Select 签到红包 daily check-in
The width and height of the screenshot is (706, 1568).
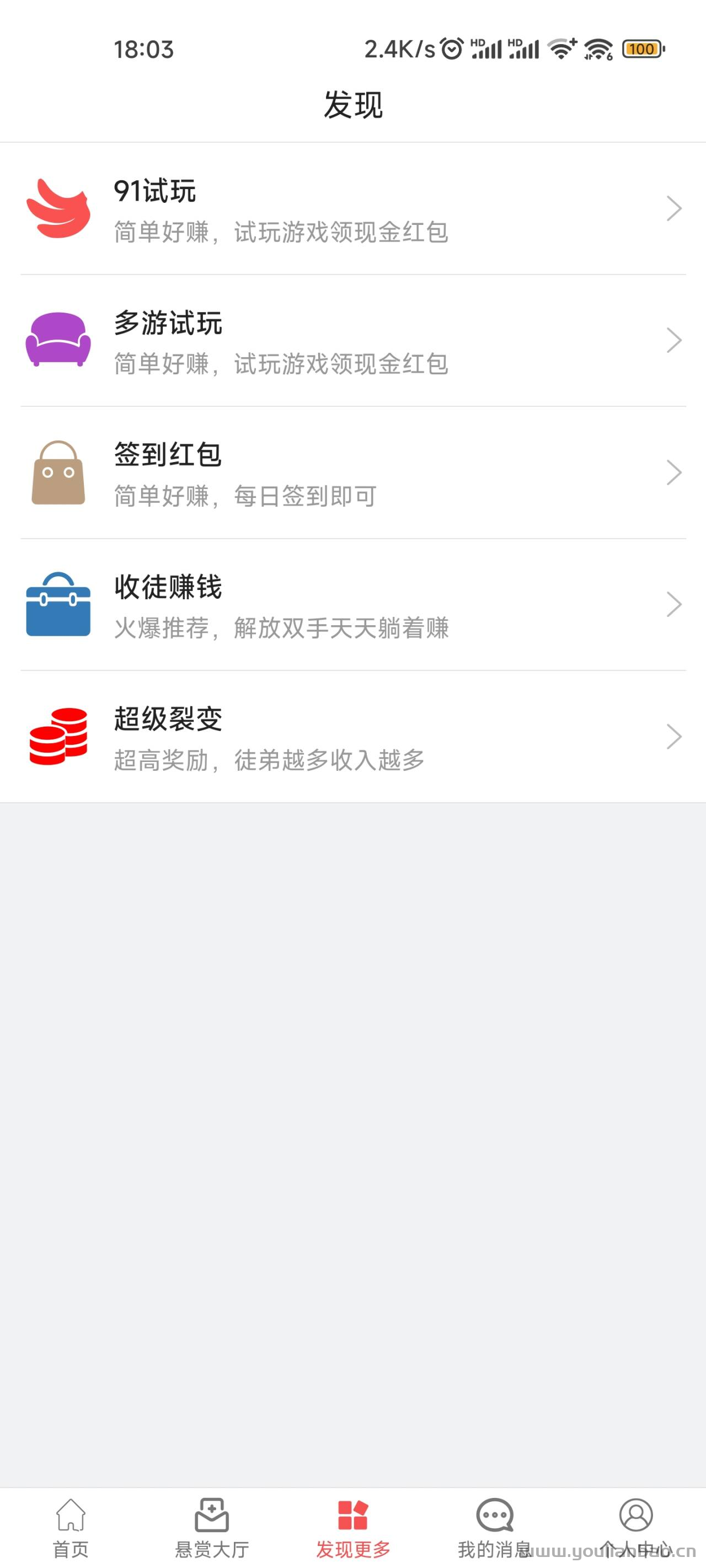click(352, 473)
